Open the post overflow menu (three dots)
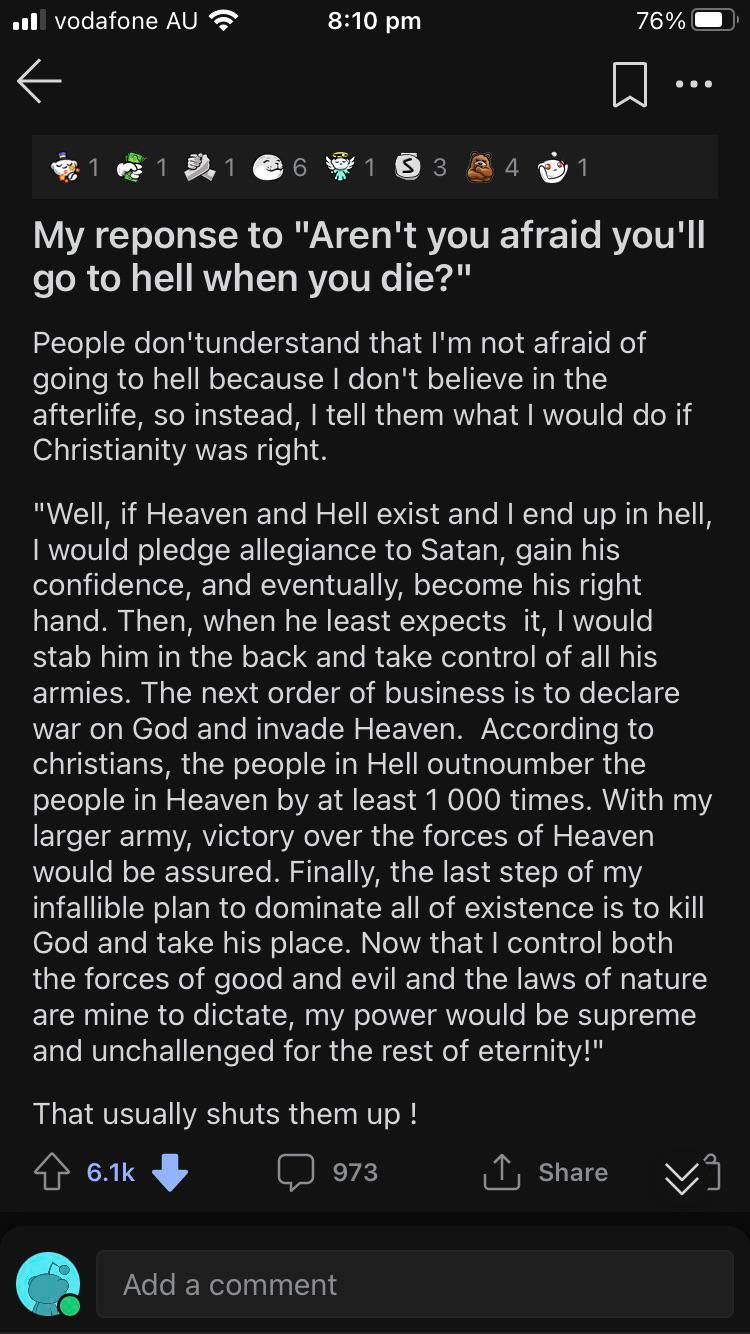 tap(694, 84)
